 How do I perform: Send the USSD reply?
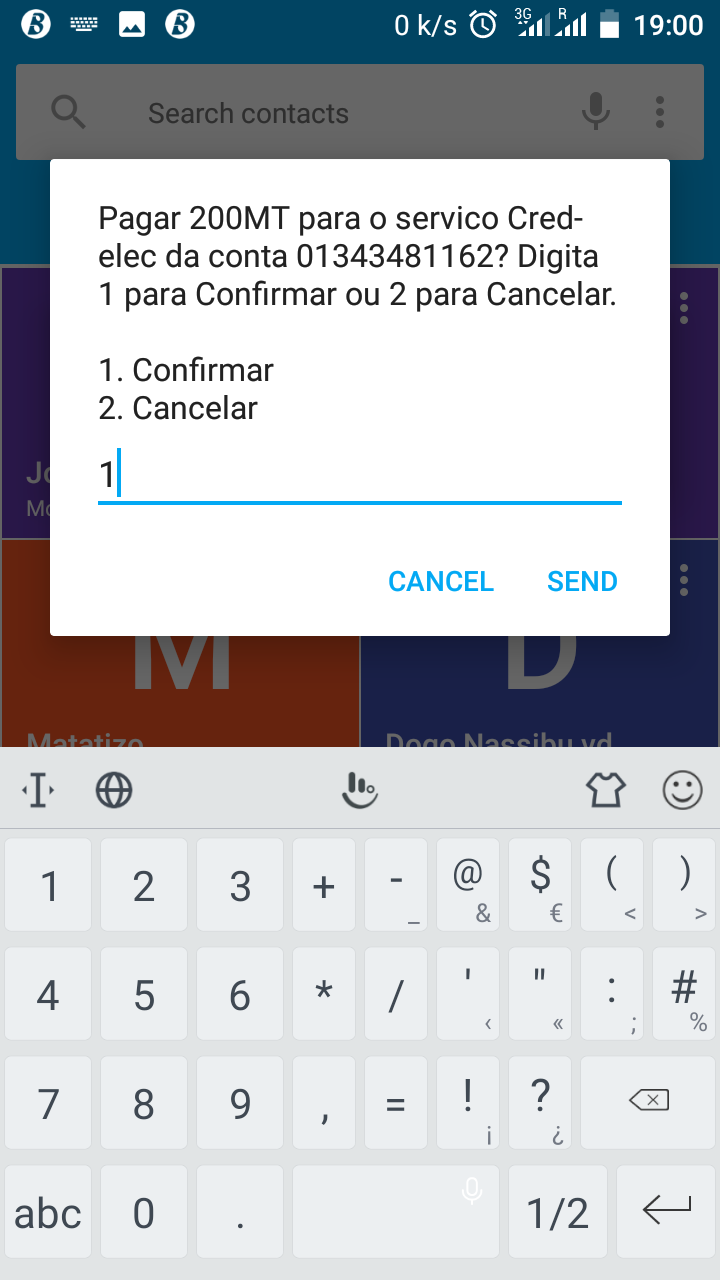[x=582, y=581]
